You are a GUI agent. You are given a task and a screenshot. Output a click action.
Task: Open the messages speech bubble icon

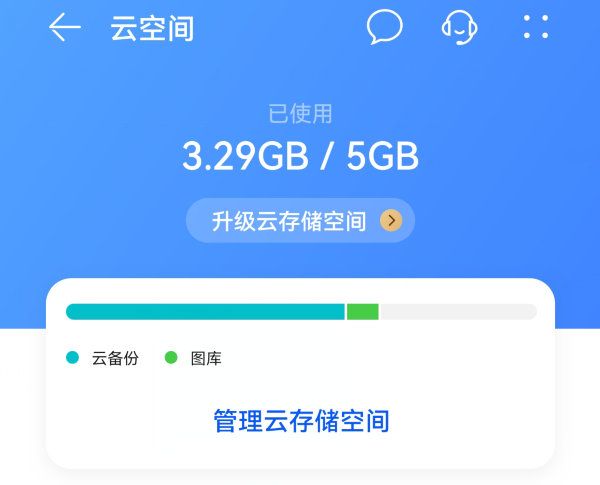384,27
